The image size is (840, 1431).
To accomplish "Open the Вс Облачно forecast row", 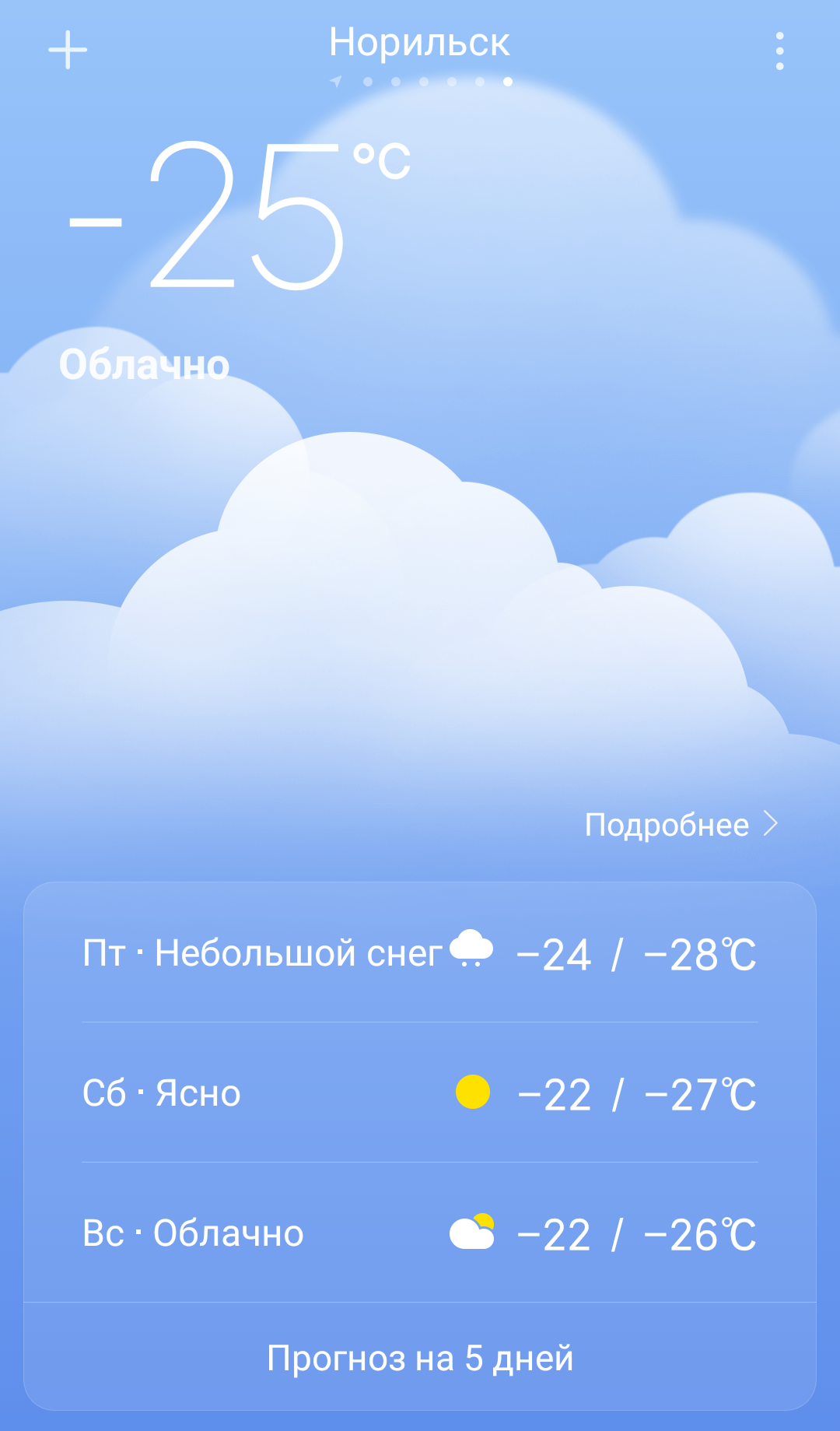I will [420, 1233].
